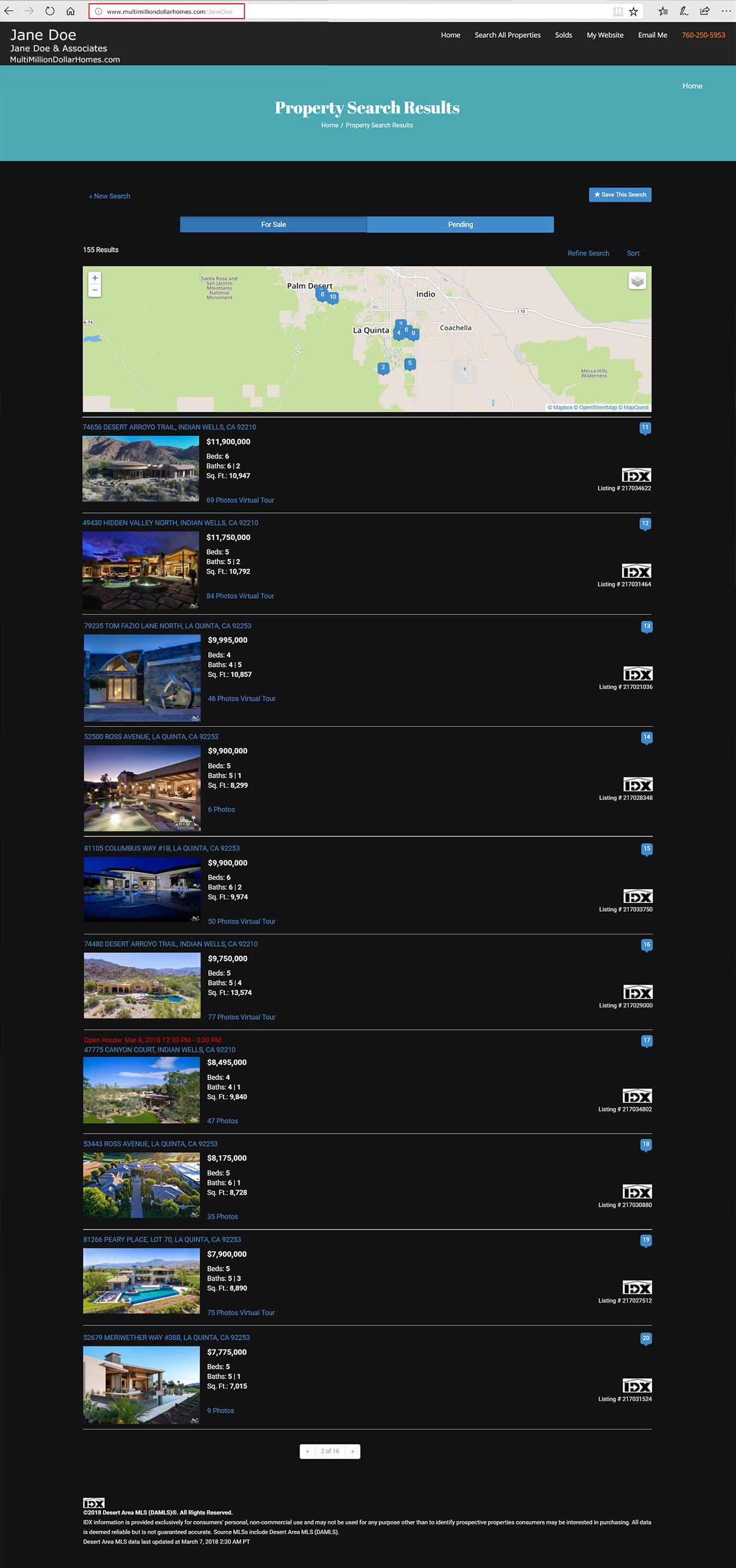The image size is (736, 1568).
Task: Select the For Sale tab
Action: click(x=273, y=225)
